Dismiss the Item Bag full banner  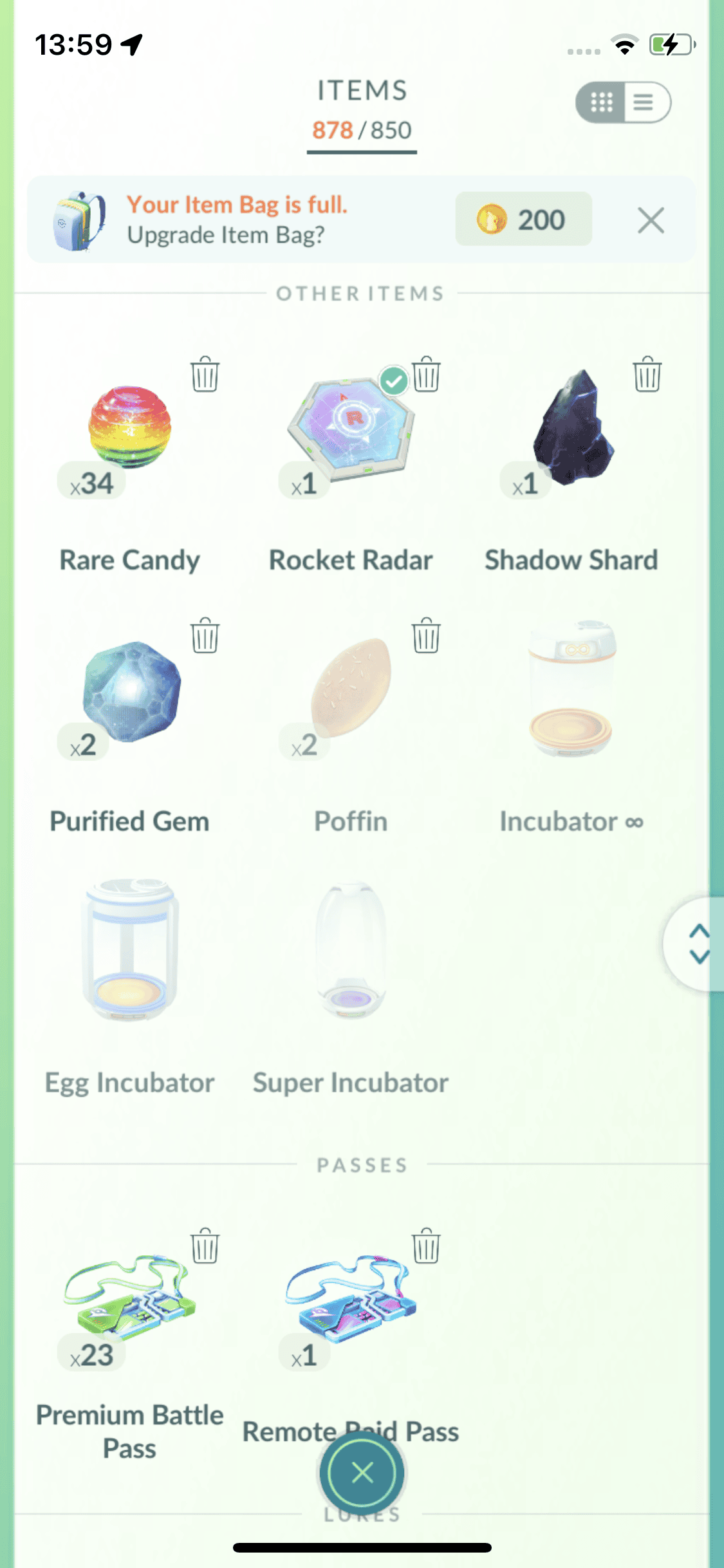[x=651, y=221]
